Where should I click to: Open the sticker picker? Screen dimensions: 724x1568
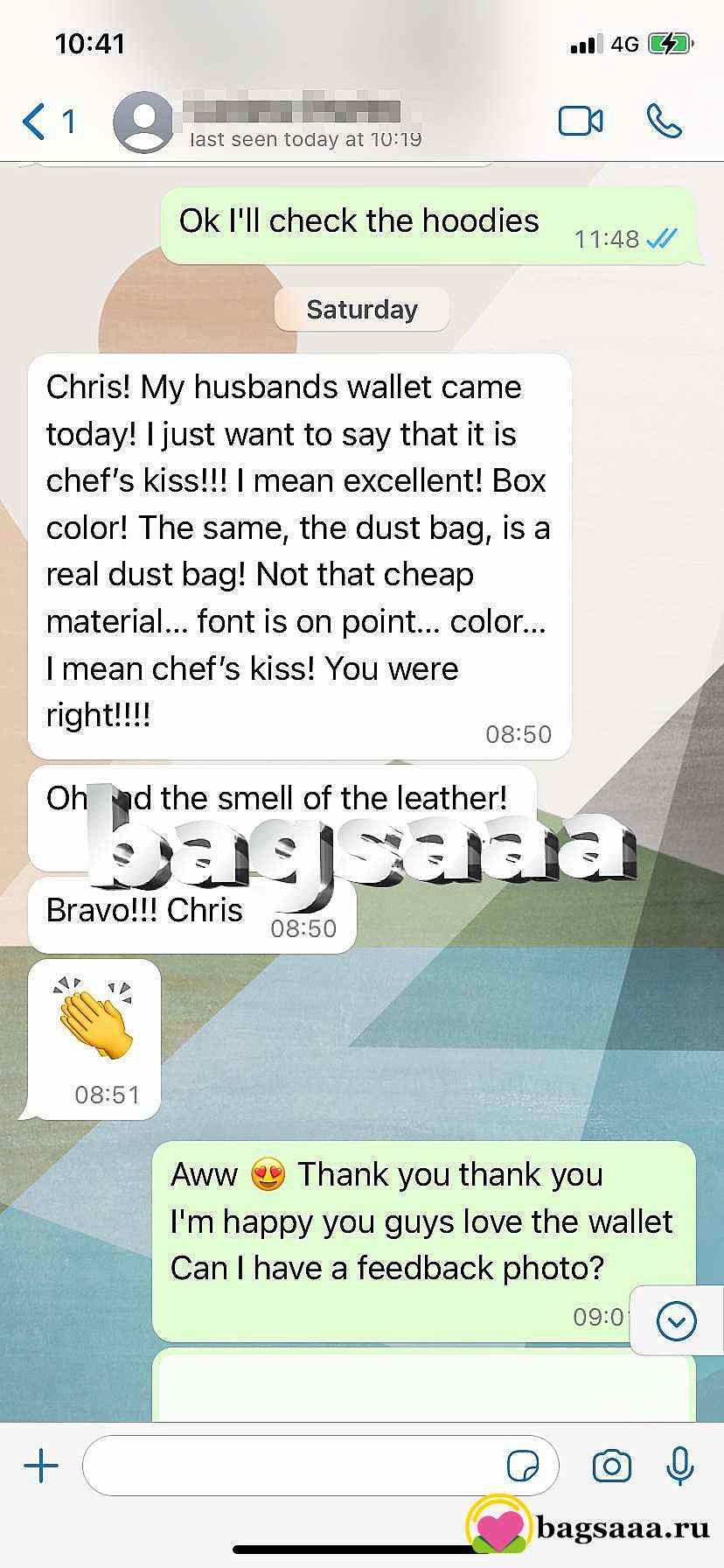[x=523, y=1465]
